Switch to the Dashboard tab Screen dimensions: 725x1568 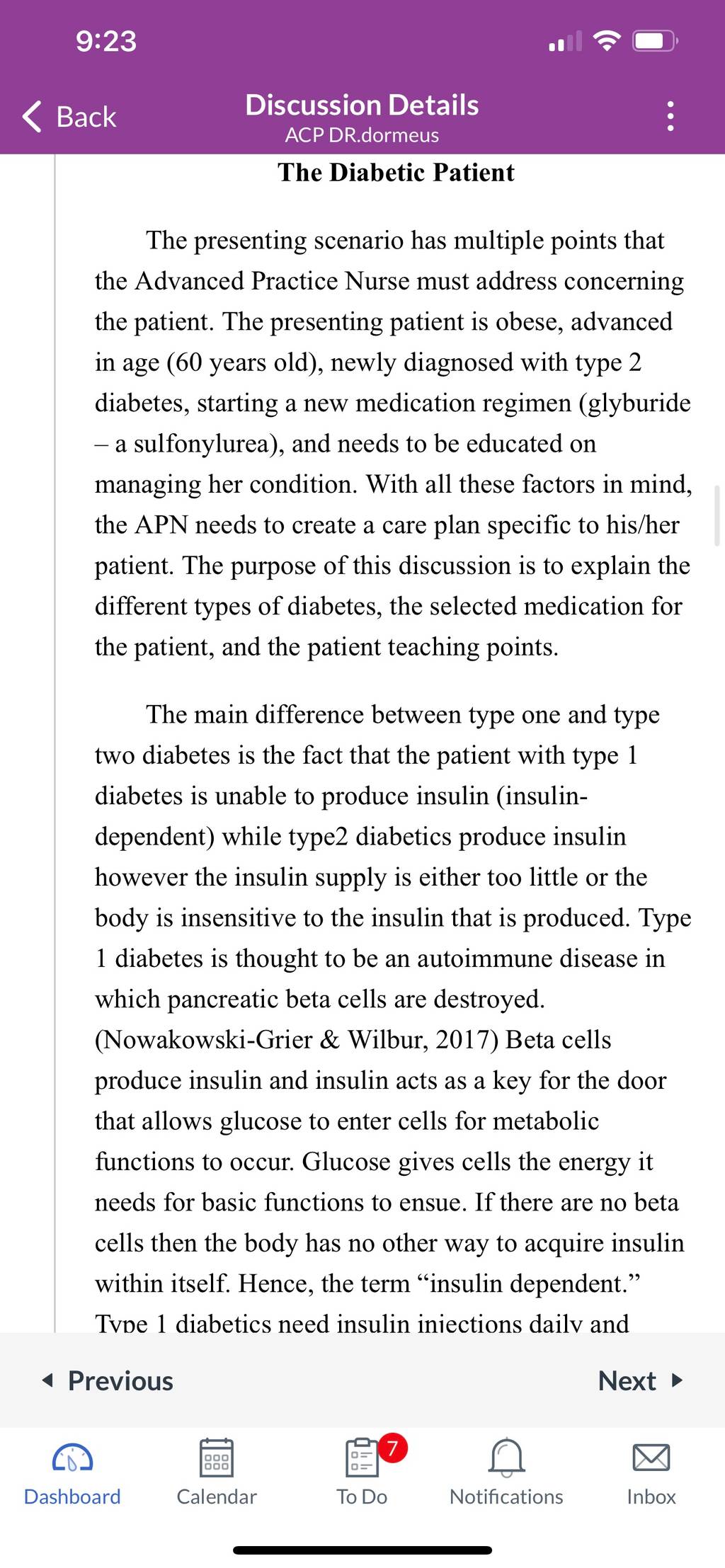[x=72, y=1472]
